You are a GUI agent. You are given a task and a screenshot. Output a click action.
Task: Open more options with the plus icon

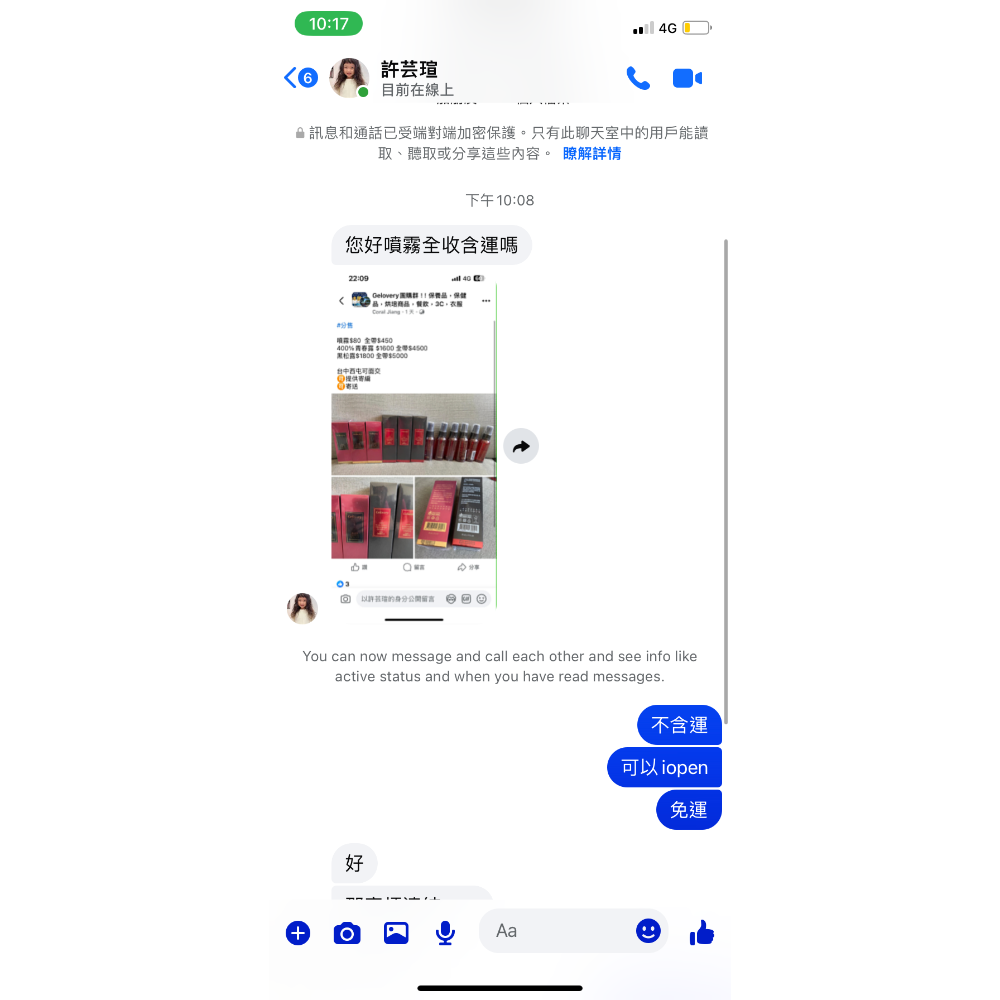[x=298, y=933]
